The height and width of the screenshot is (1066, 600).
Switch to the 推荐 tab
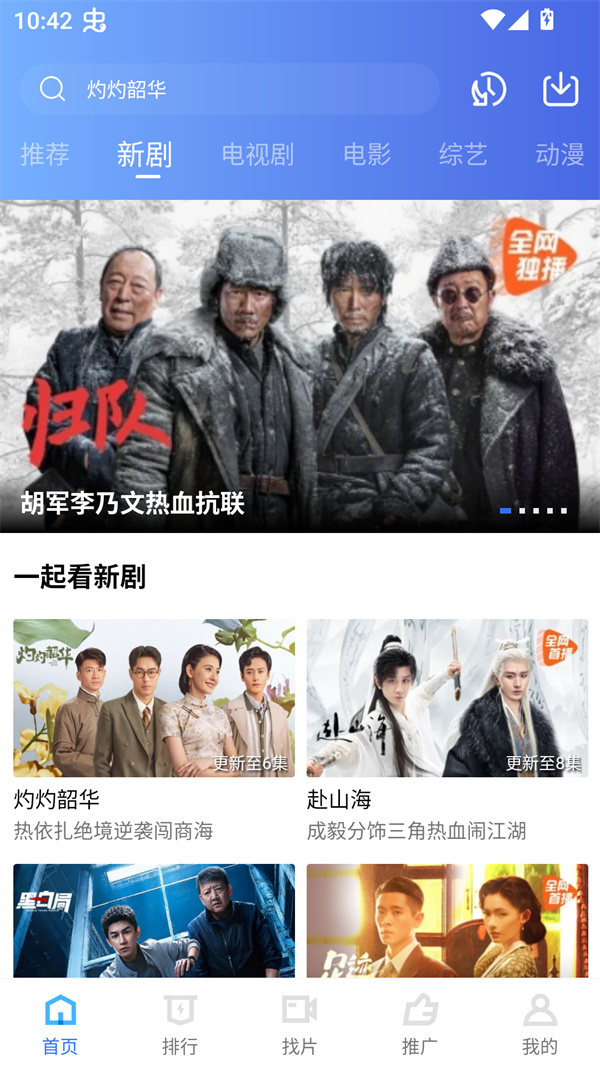(45, 154)
